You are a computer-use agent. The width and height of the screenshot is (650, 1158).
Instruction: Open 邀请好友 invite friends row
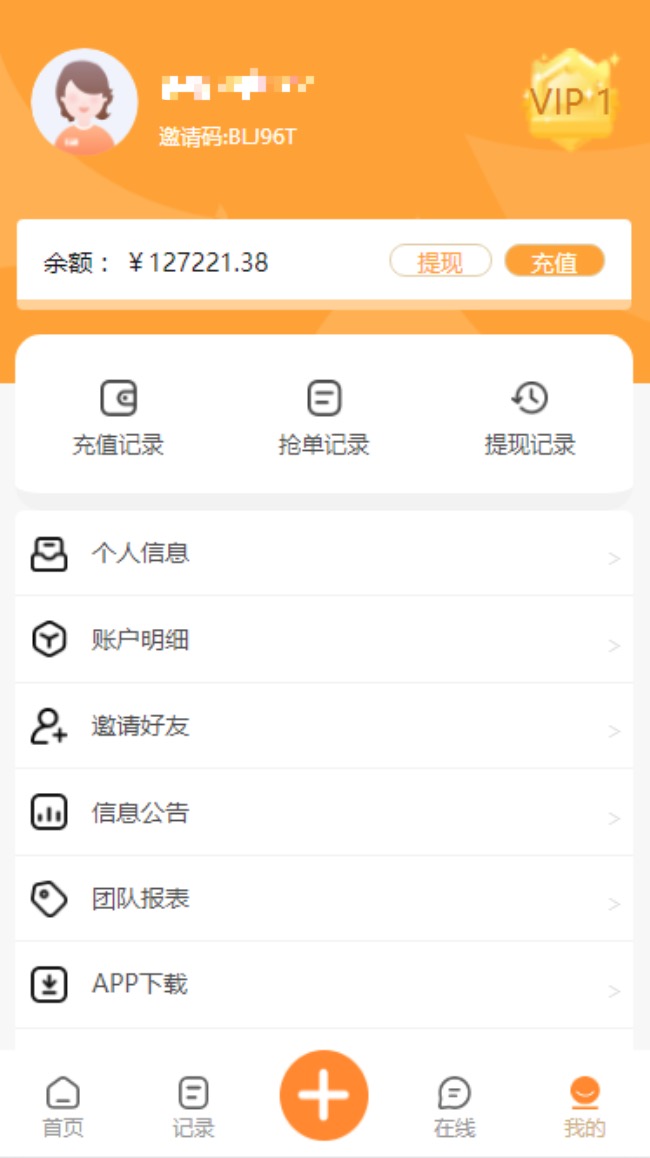coord(324,726)
